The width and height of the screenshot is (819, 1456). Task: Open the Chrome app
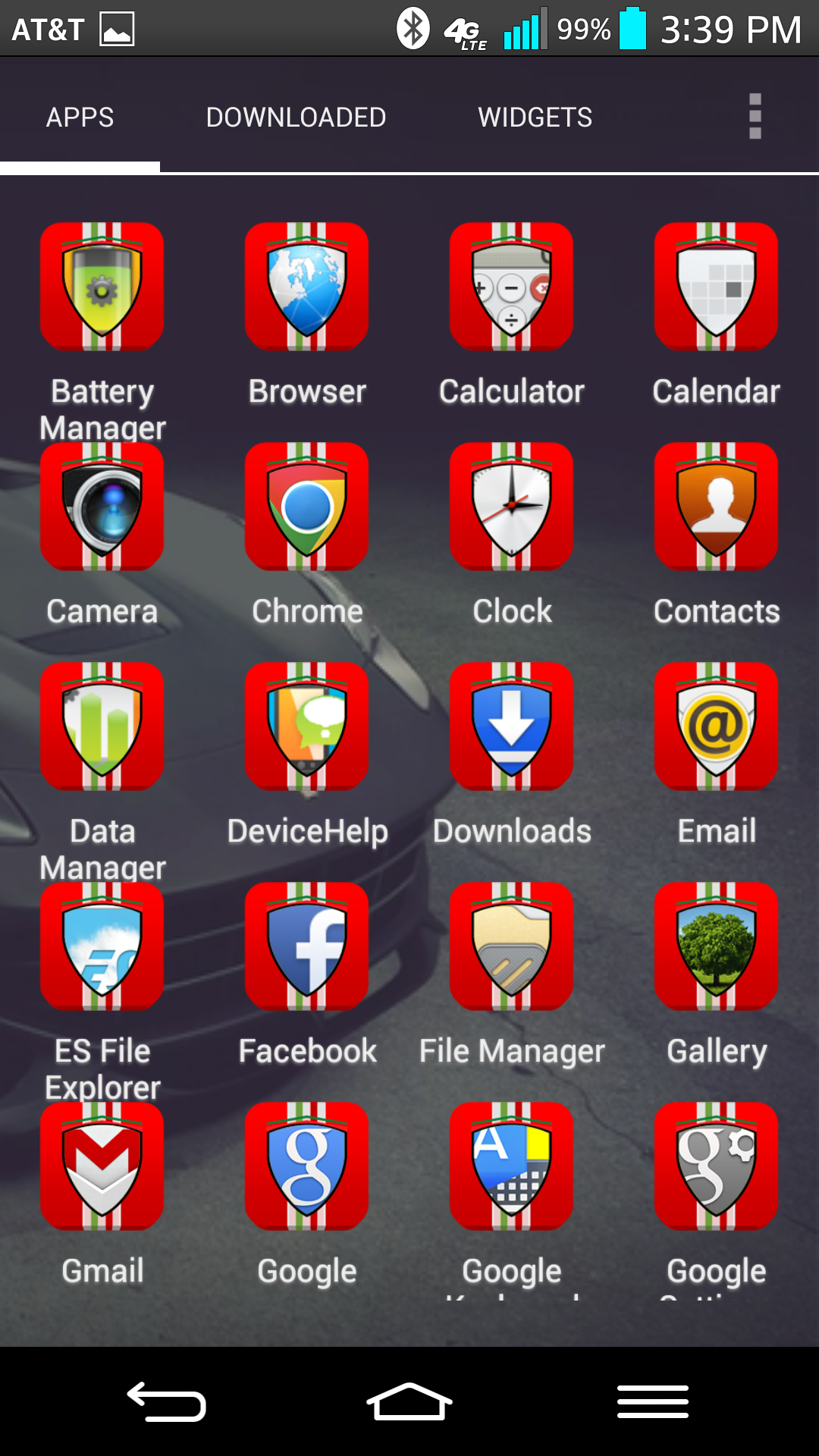[306, 507]
